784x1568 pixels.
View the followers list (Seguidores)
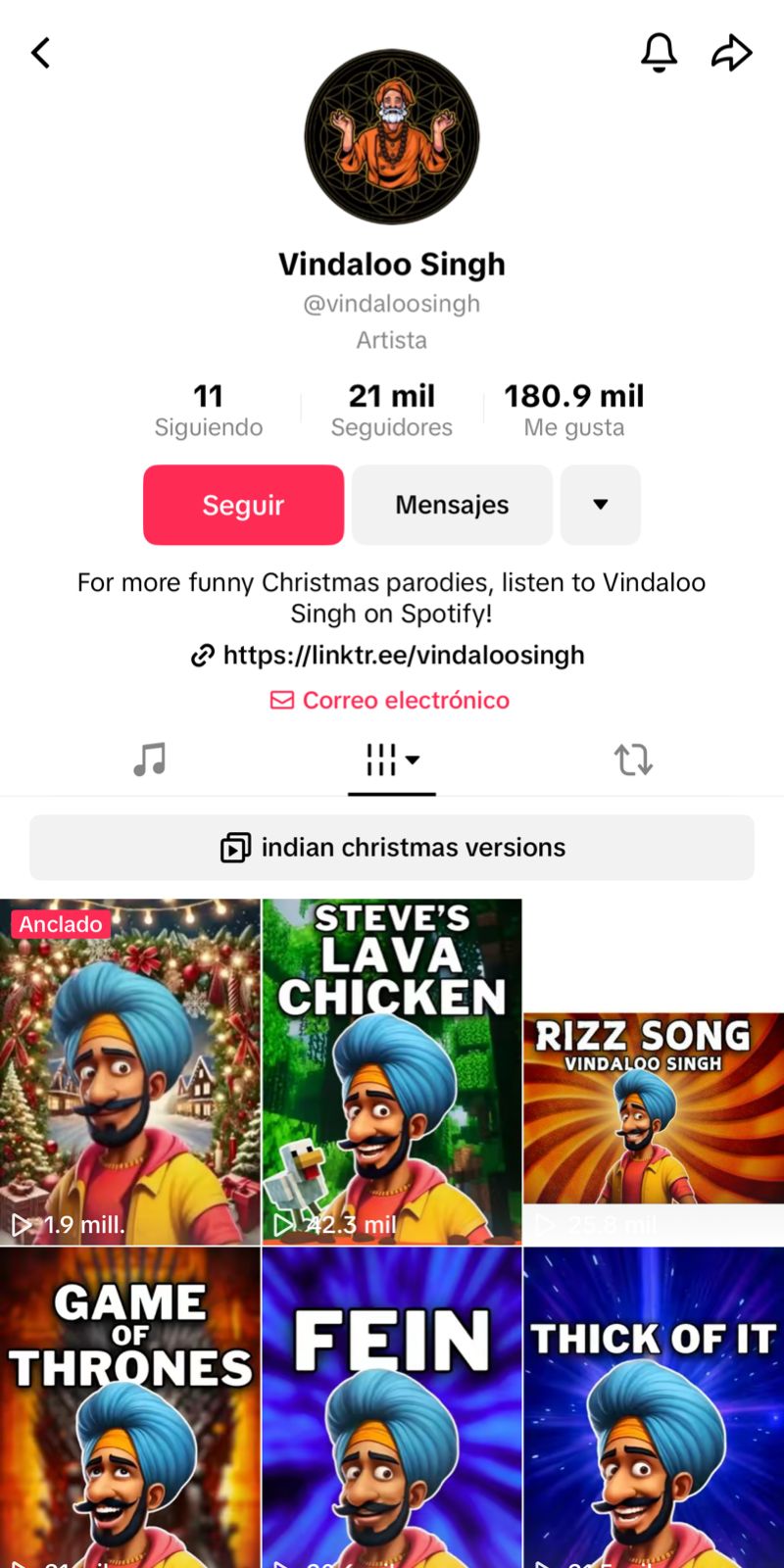pyautogui.click(x=391, y=410)
